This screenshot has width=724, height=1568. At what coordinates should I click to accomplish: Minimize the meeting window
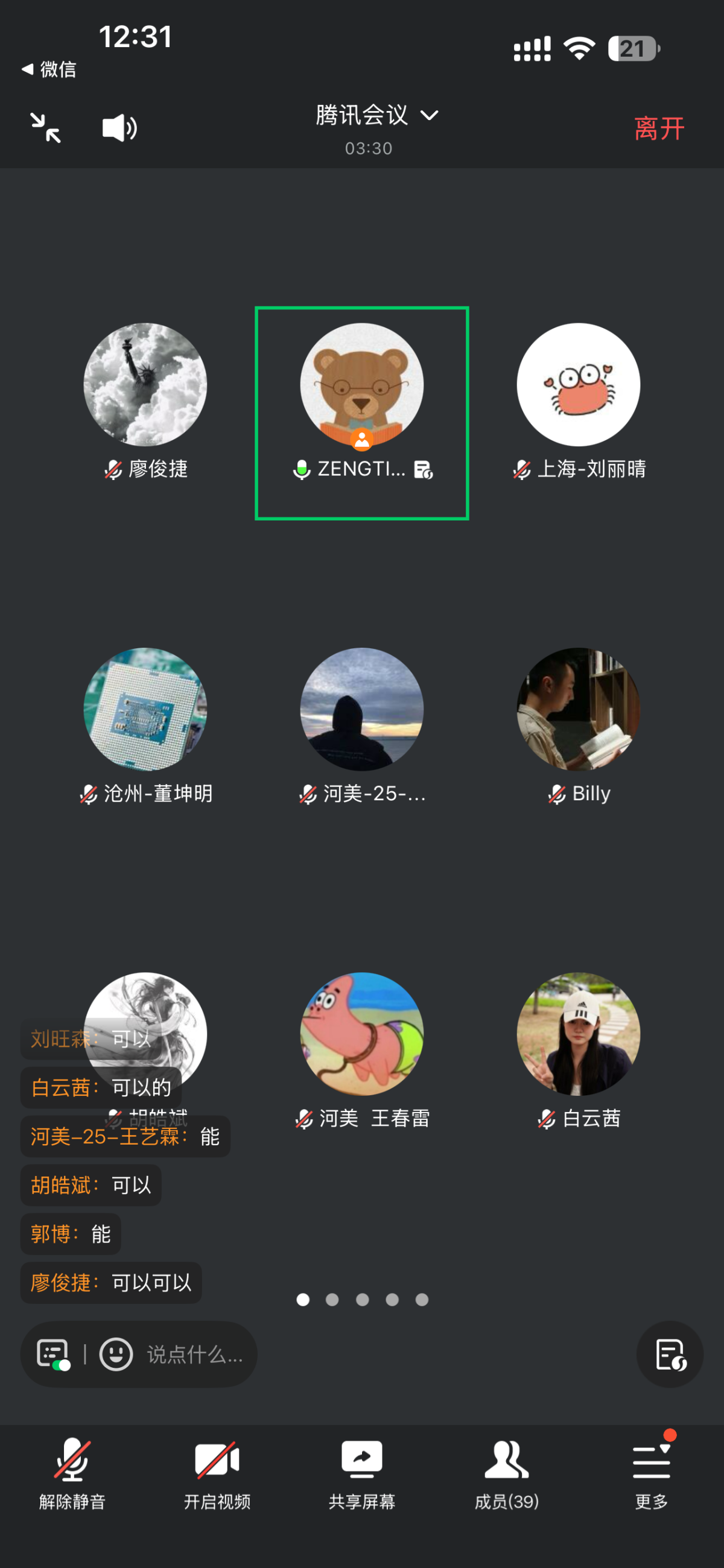point(46,128)
